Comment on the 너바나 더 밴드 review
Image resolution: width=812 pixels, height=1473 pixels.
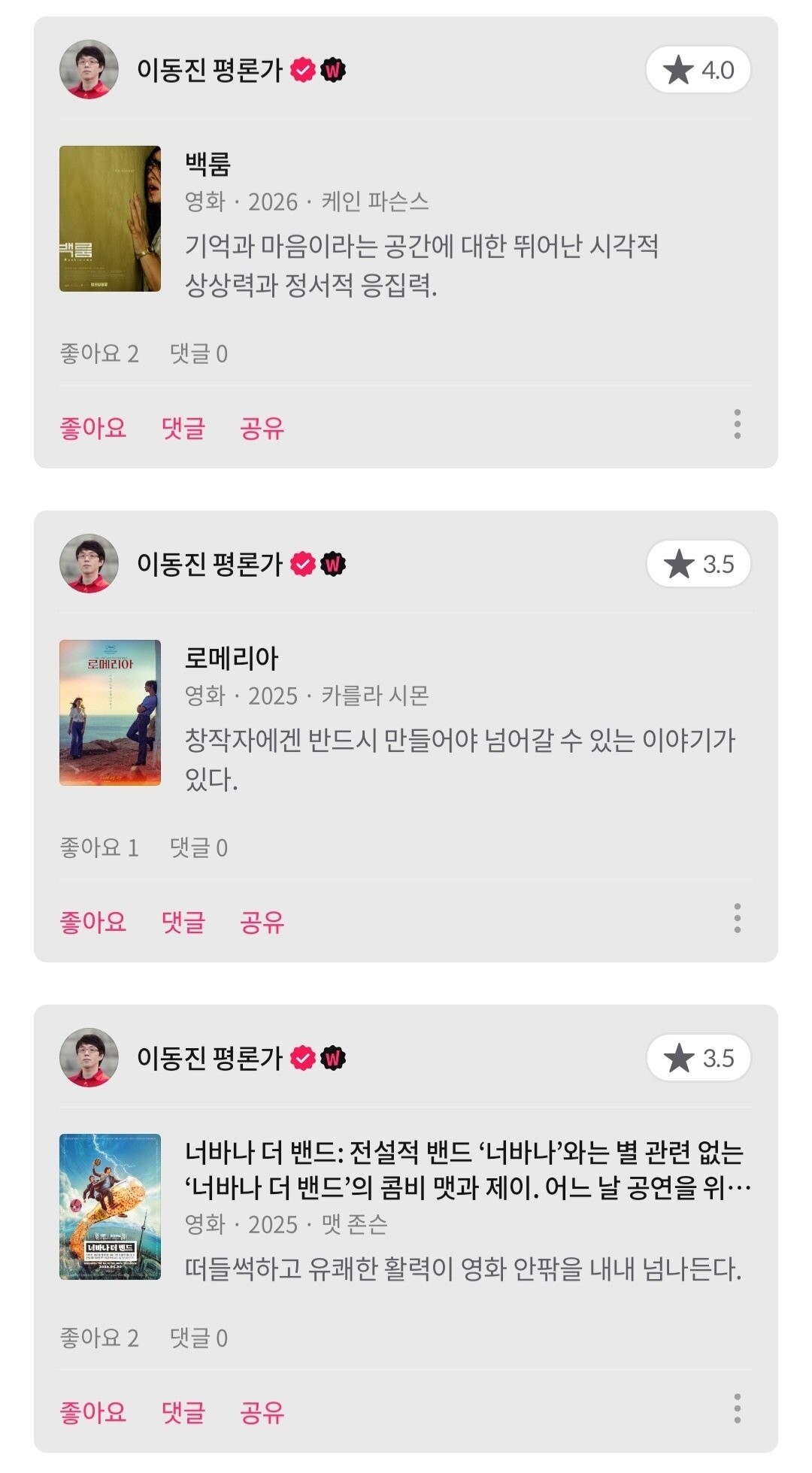pyautogui.click(x=183, y=1412)
